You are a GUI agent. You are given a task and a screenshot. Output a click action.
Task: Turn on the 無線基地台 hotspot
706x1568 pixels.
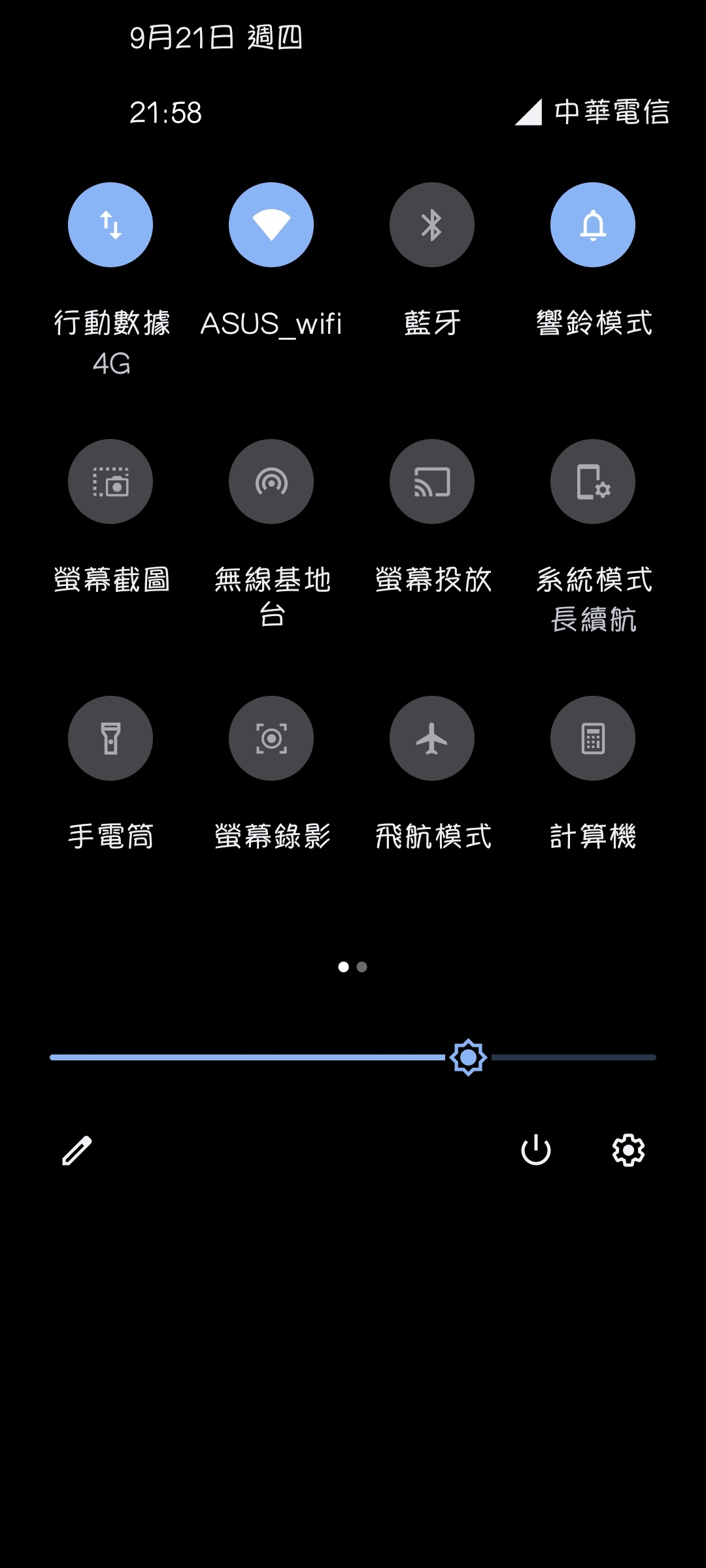[271, 482]
